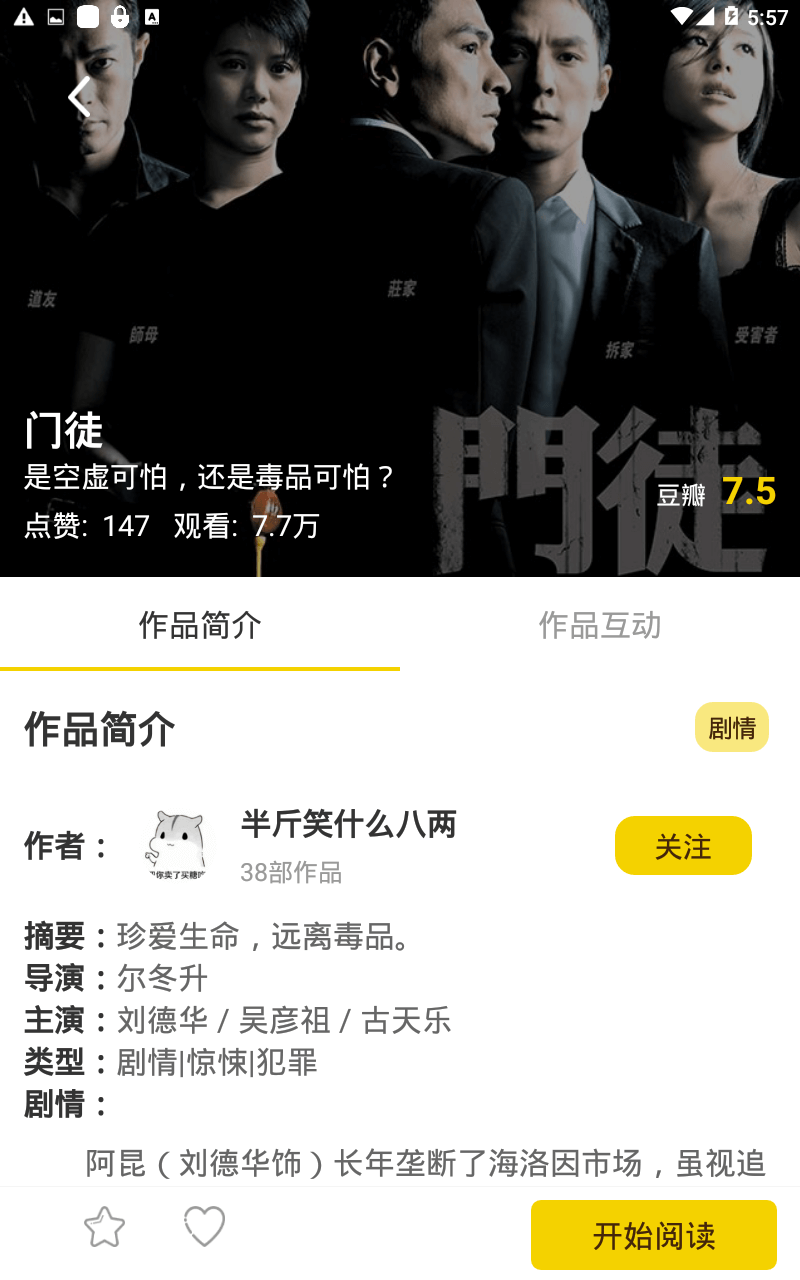
Task: Like this work with the heart icon
Action: [x=205, y=1227]
